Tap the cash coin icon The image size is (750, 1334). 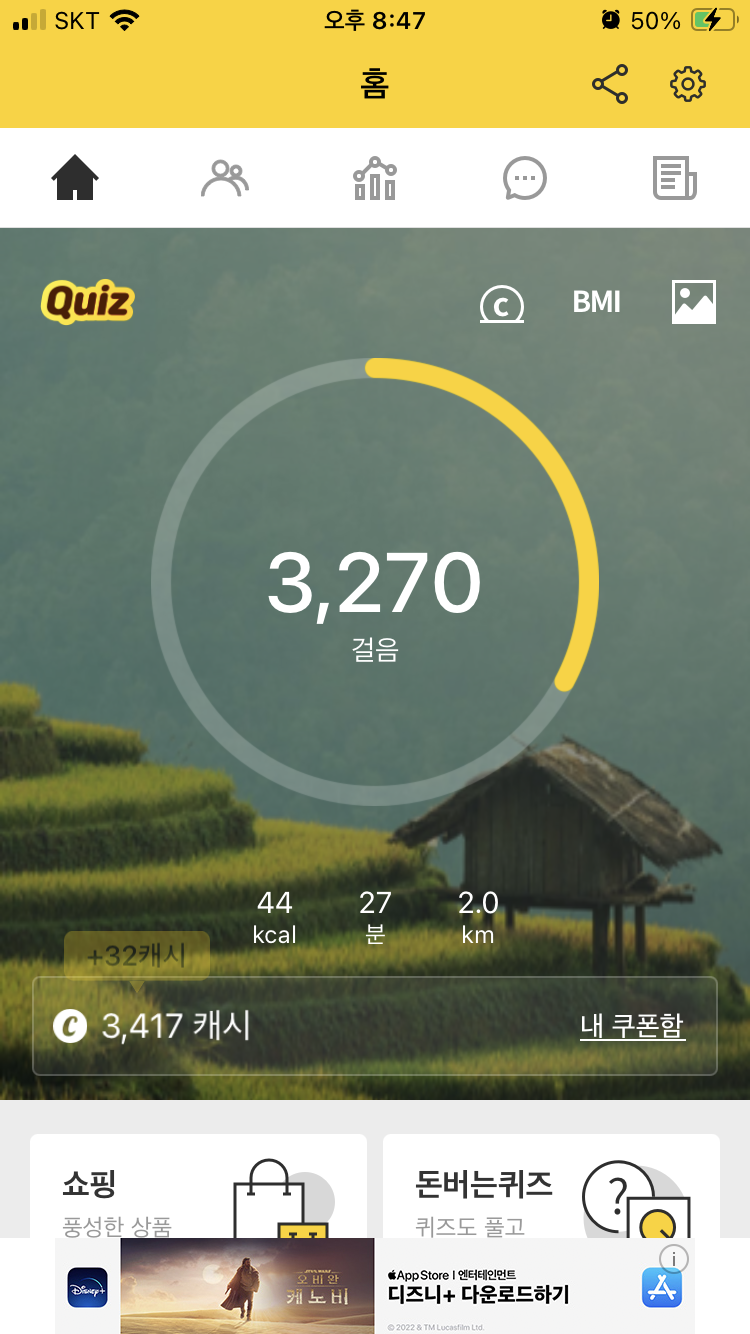tap(502, 303)
